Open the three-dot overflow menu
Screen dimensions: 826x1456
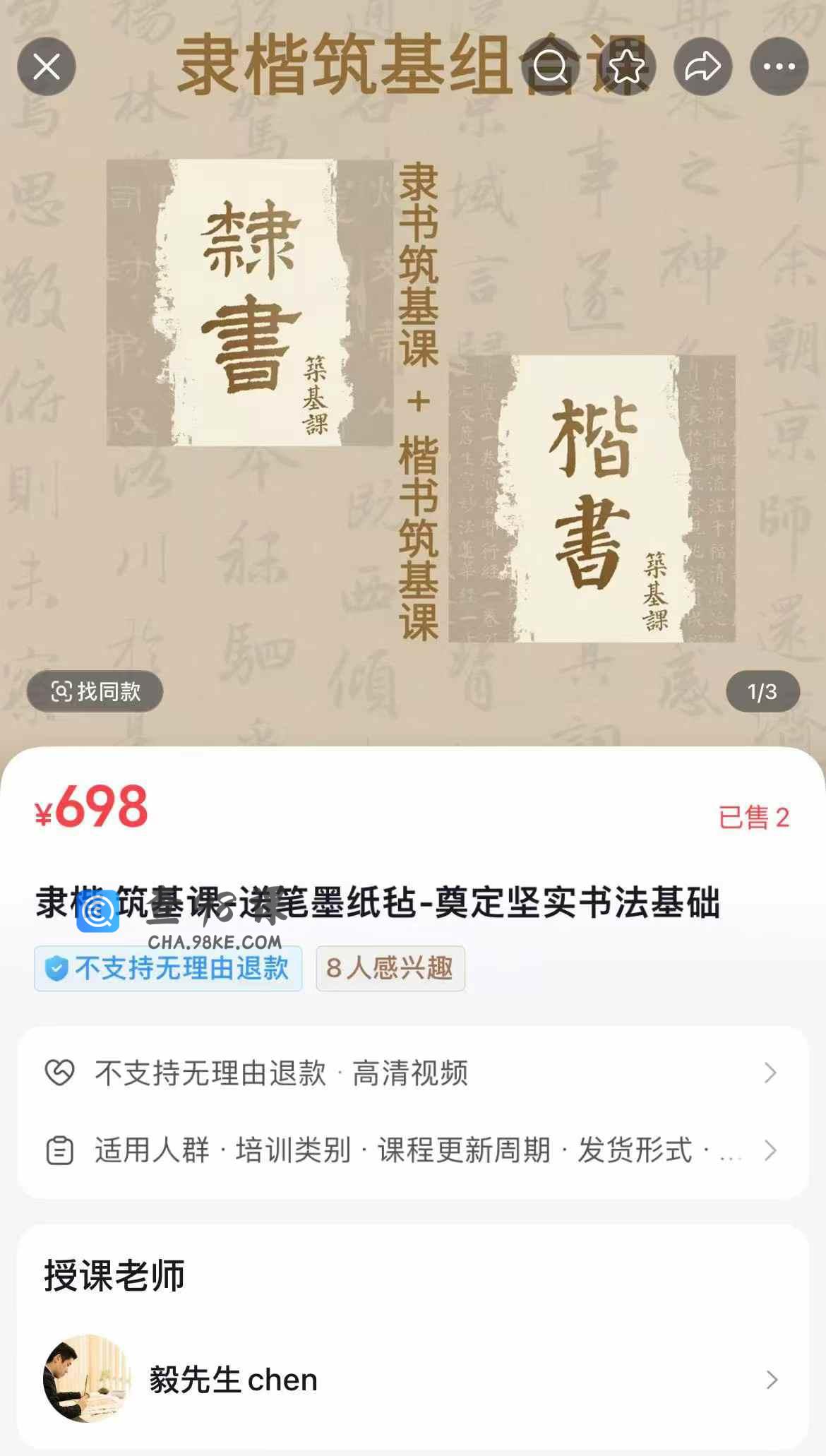pos(779,67)
